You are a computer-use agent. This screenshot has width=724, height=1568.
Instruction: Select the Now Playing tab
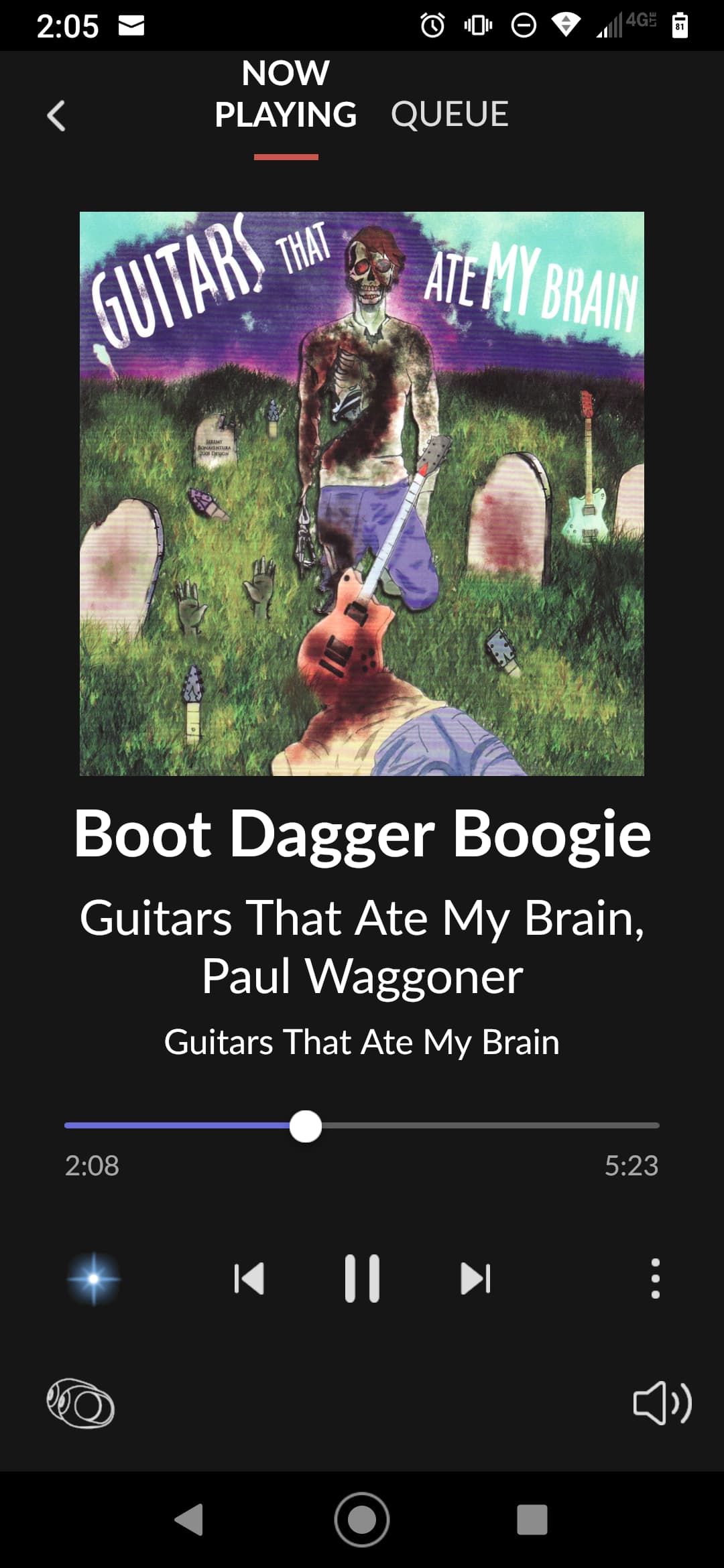click(286, 94)
